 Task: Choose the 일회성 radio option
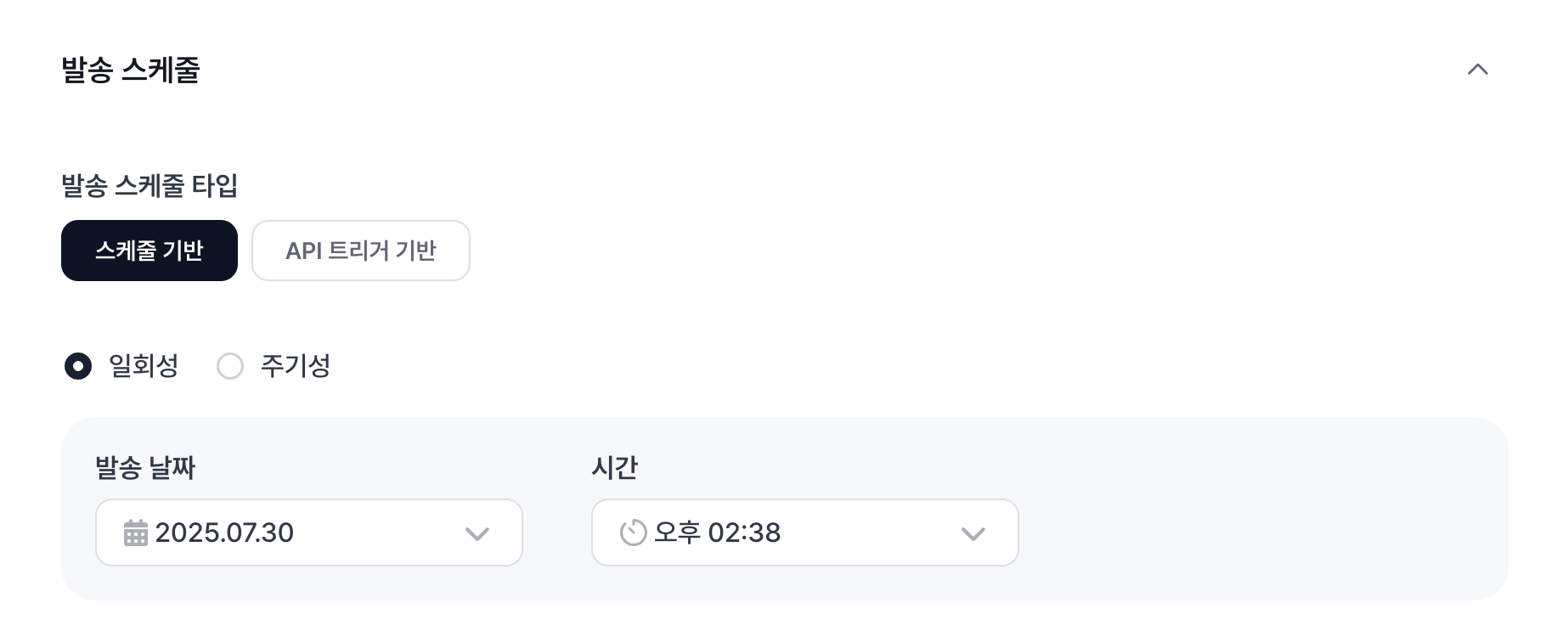(78, 366)
